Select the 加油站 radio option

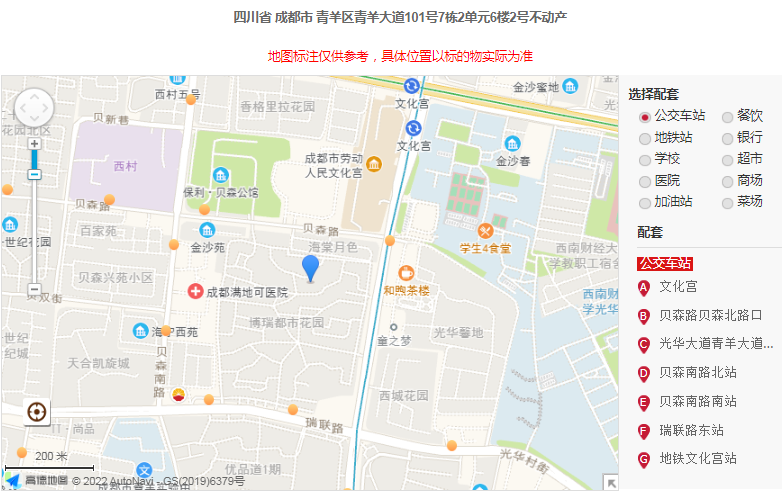[x=645, y=203]
